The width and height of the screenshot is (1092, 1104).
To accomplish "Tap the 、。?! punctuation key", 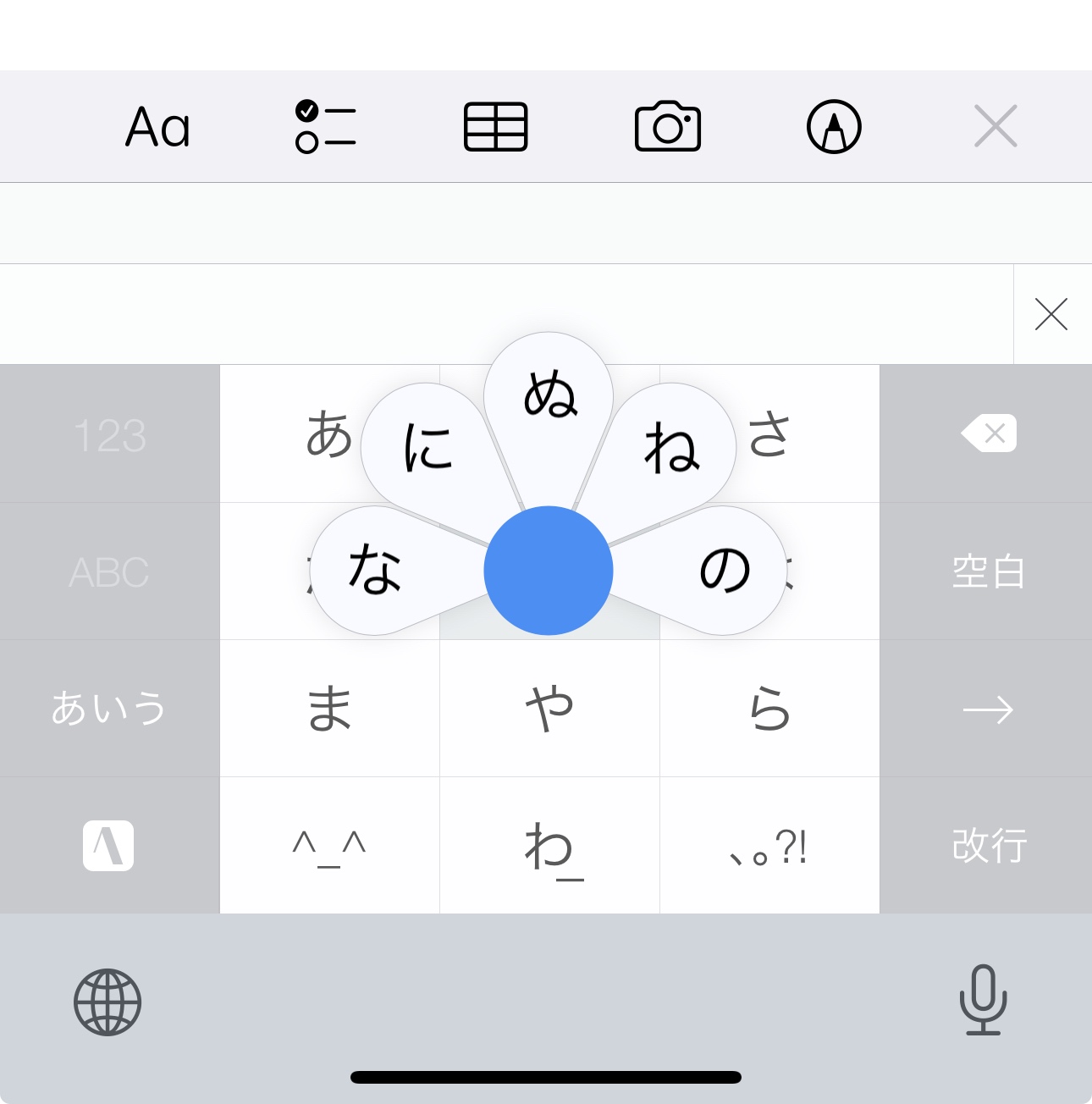I will [769, 846].
